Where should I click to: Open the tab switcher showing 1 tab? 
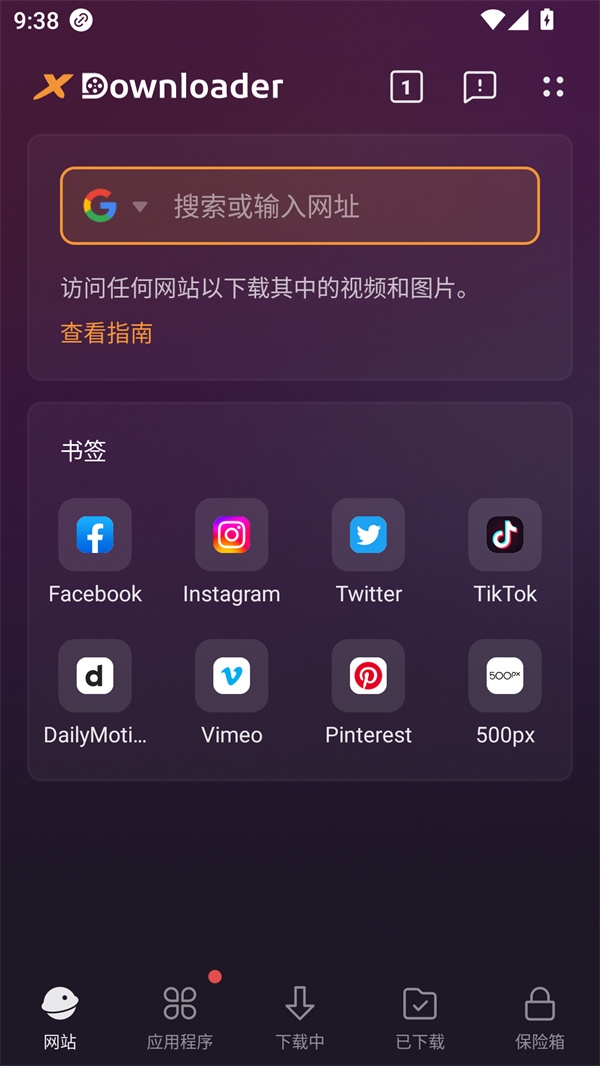point(406,87)
